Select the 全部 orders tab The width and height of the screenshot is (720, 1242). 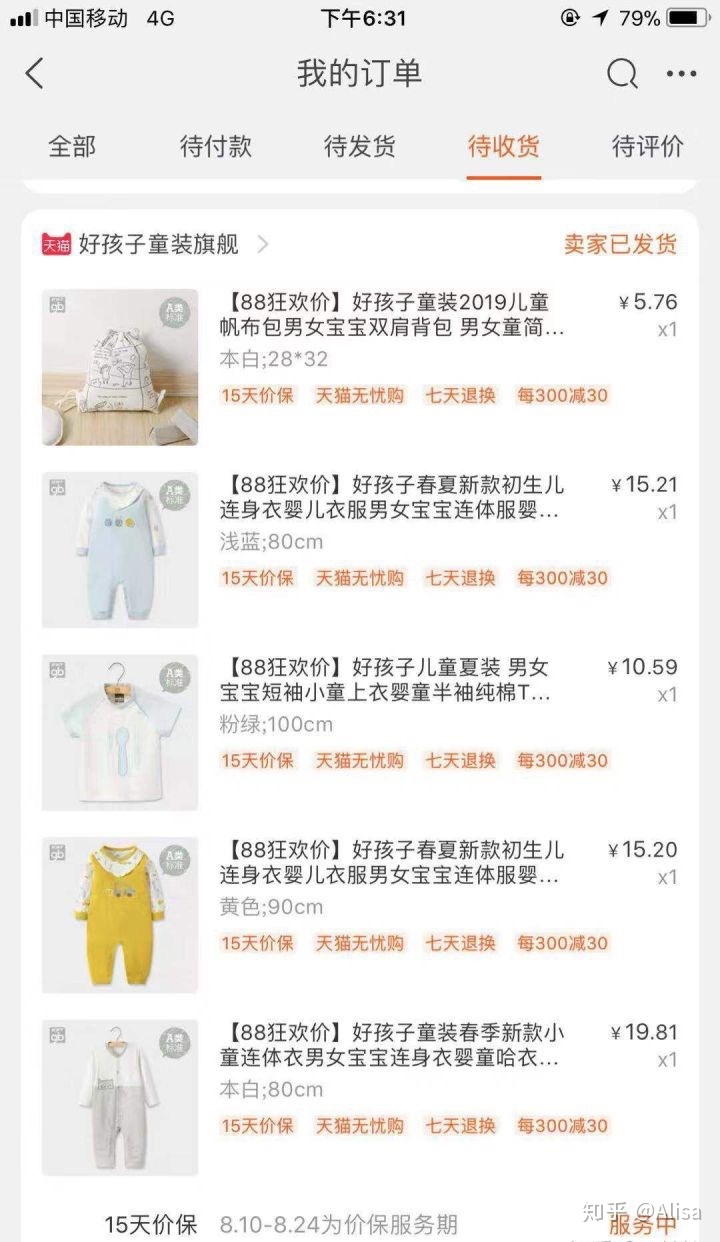coord(70,145)
